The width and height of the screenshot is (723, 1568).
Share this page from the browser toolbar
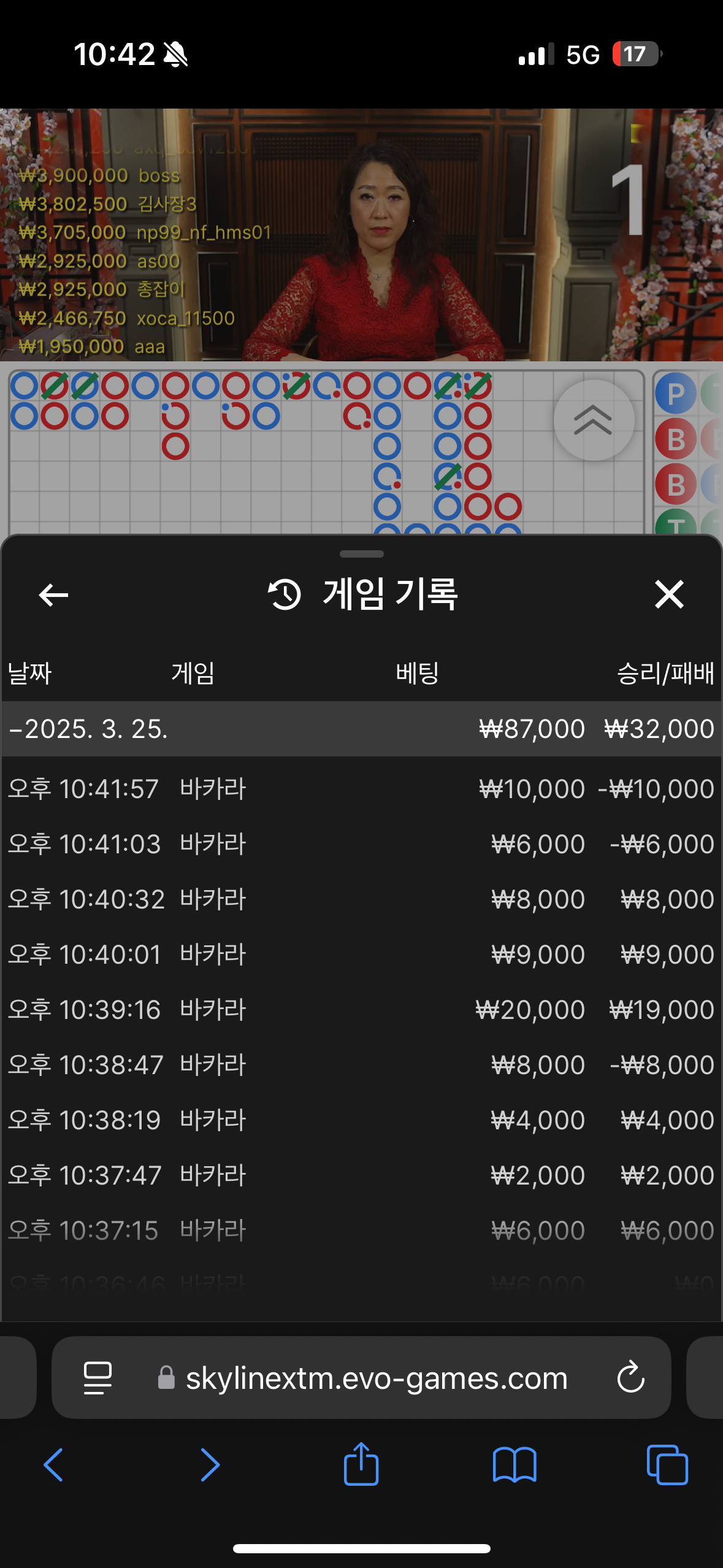click(x=361, y=1465)
